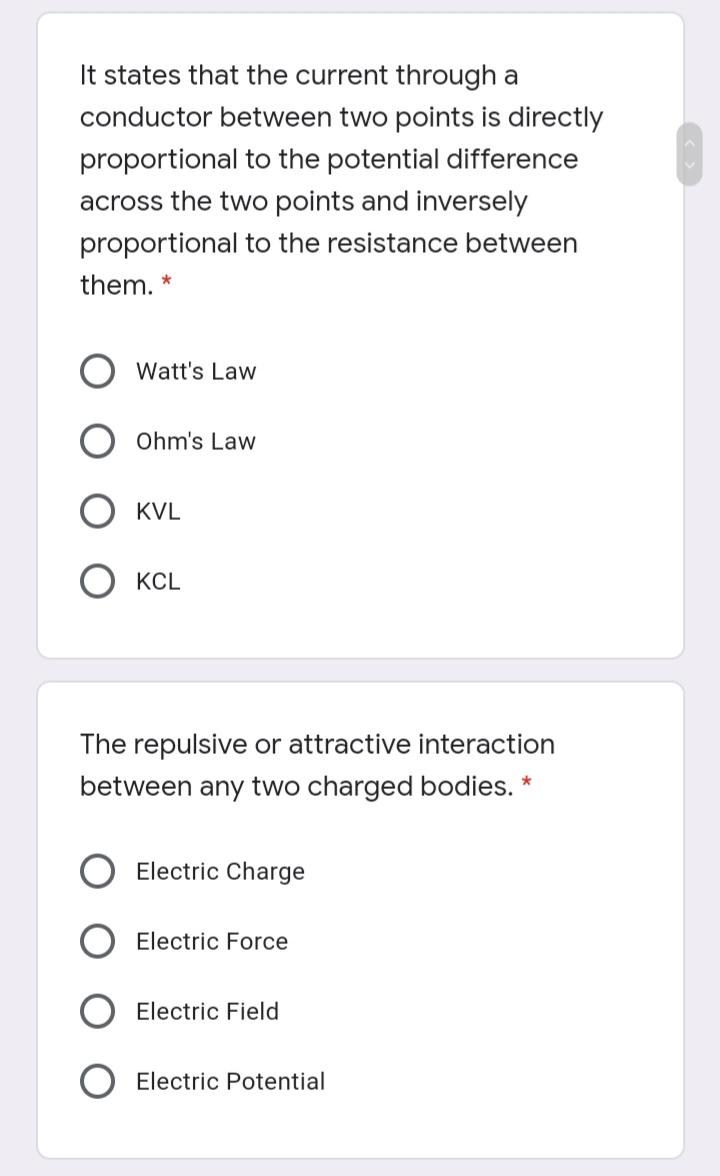This screenshot has width=720, height=1176.
Task: Choose Ohm's Law as the answer
Action: [x=97, y=442]
